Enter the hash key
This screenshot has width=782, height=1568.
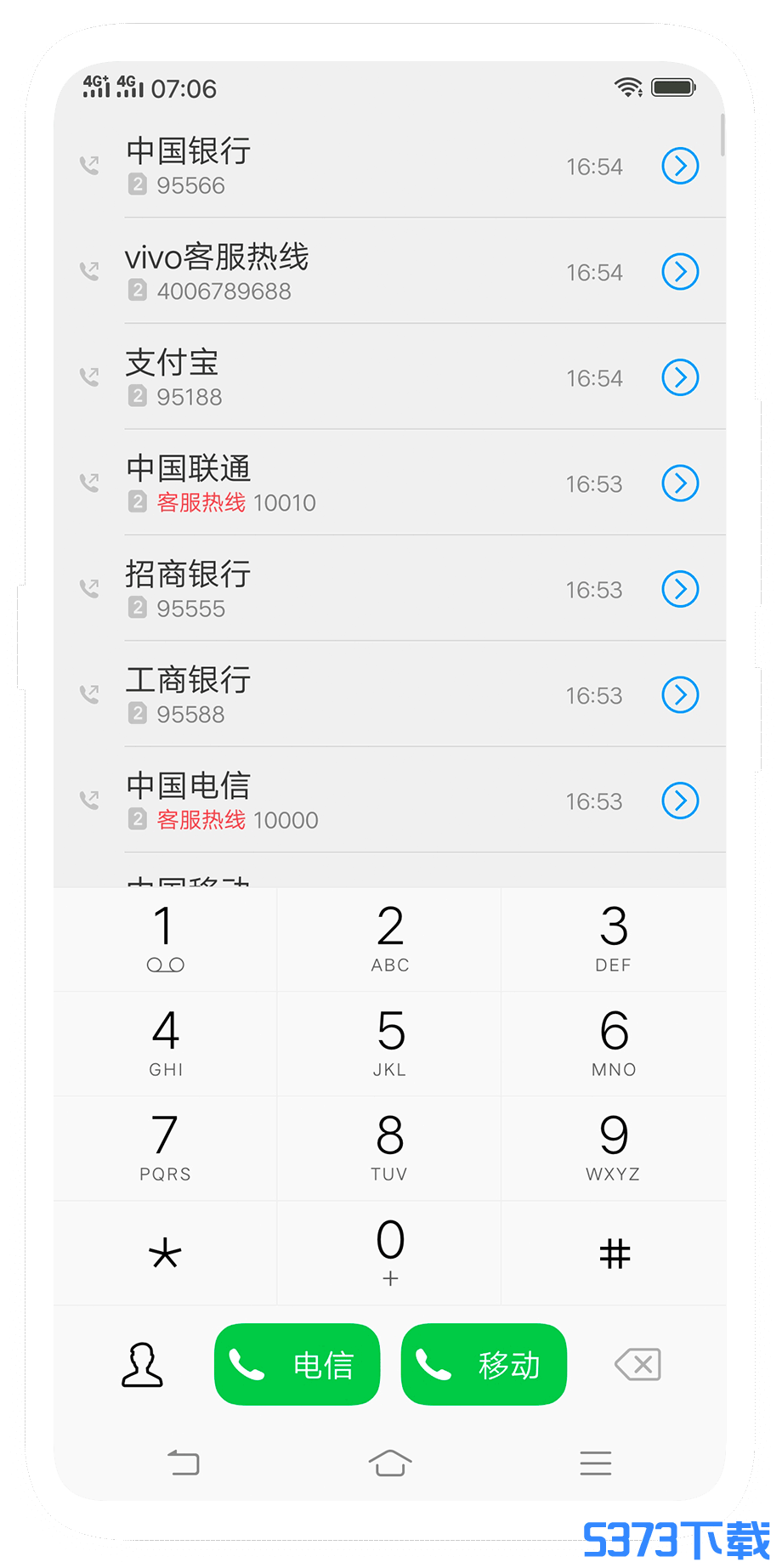coord(614,1253)
